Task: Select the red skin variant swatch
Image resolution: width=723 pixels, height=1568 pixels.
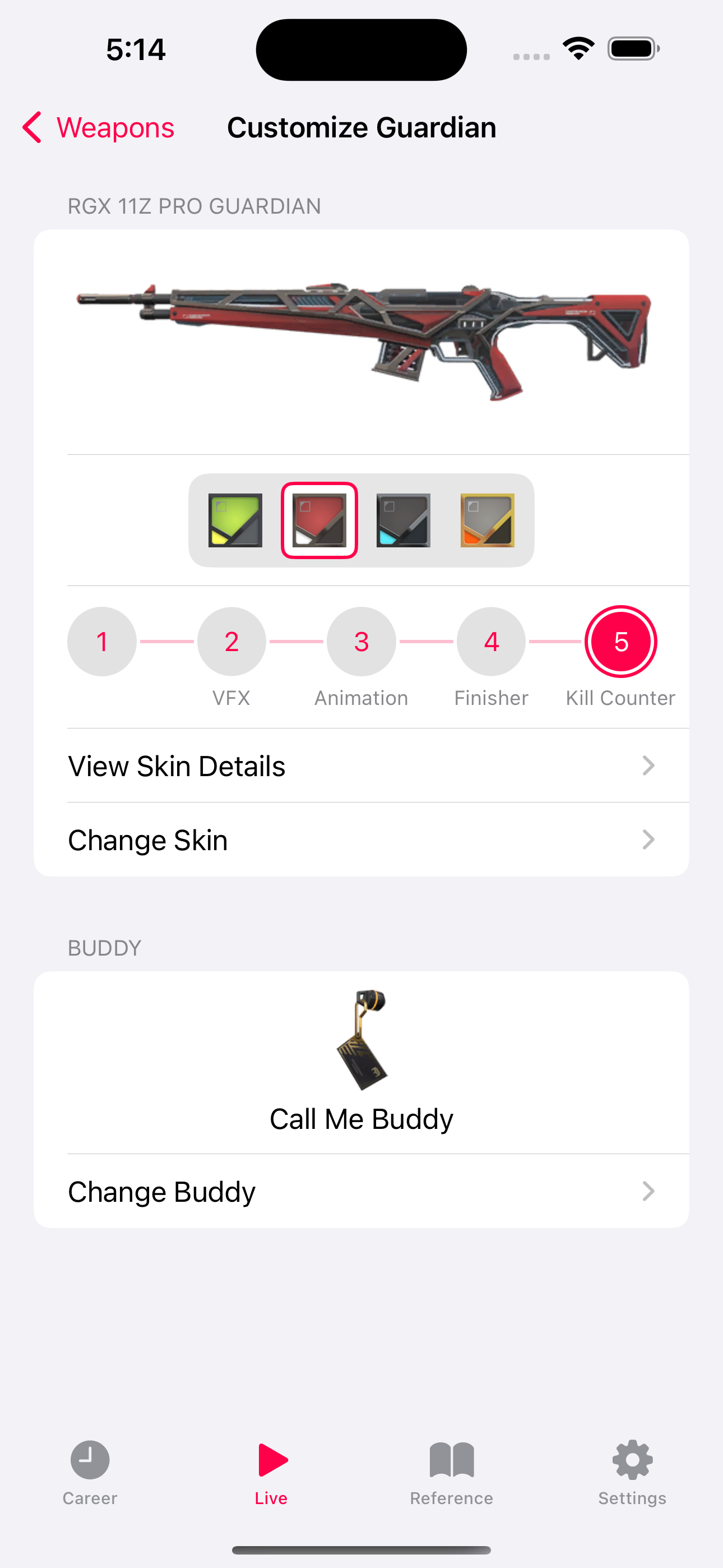Action: tap(319, 520)
